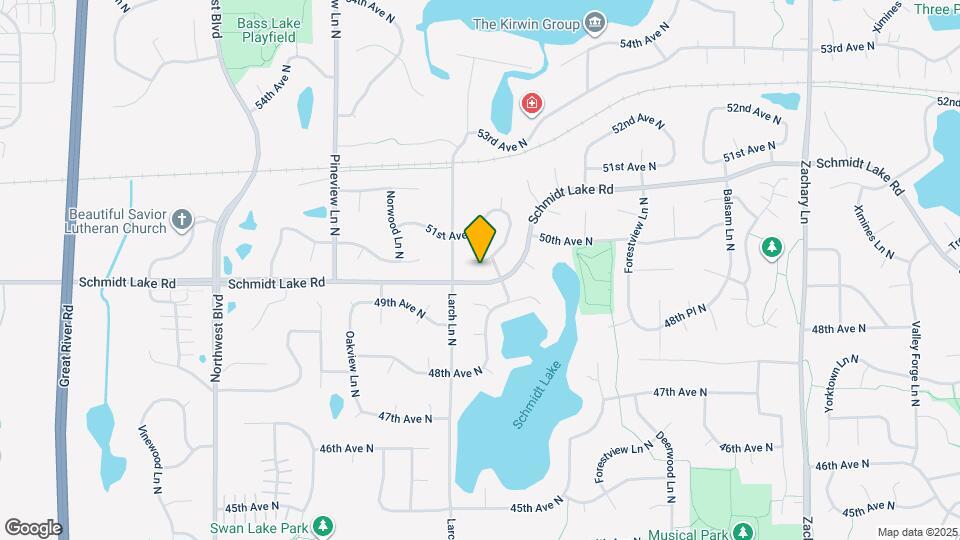Tap the orange location marker near 51st Ave

click(480, 239)
